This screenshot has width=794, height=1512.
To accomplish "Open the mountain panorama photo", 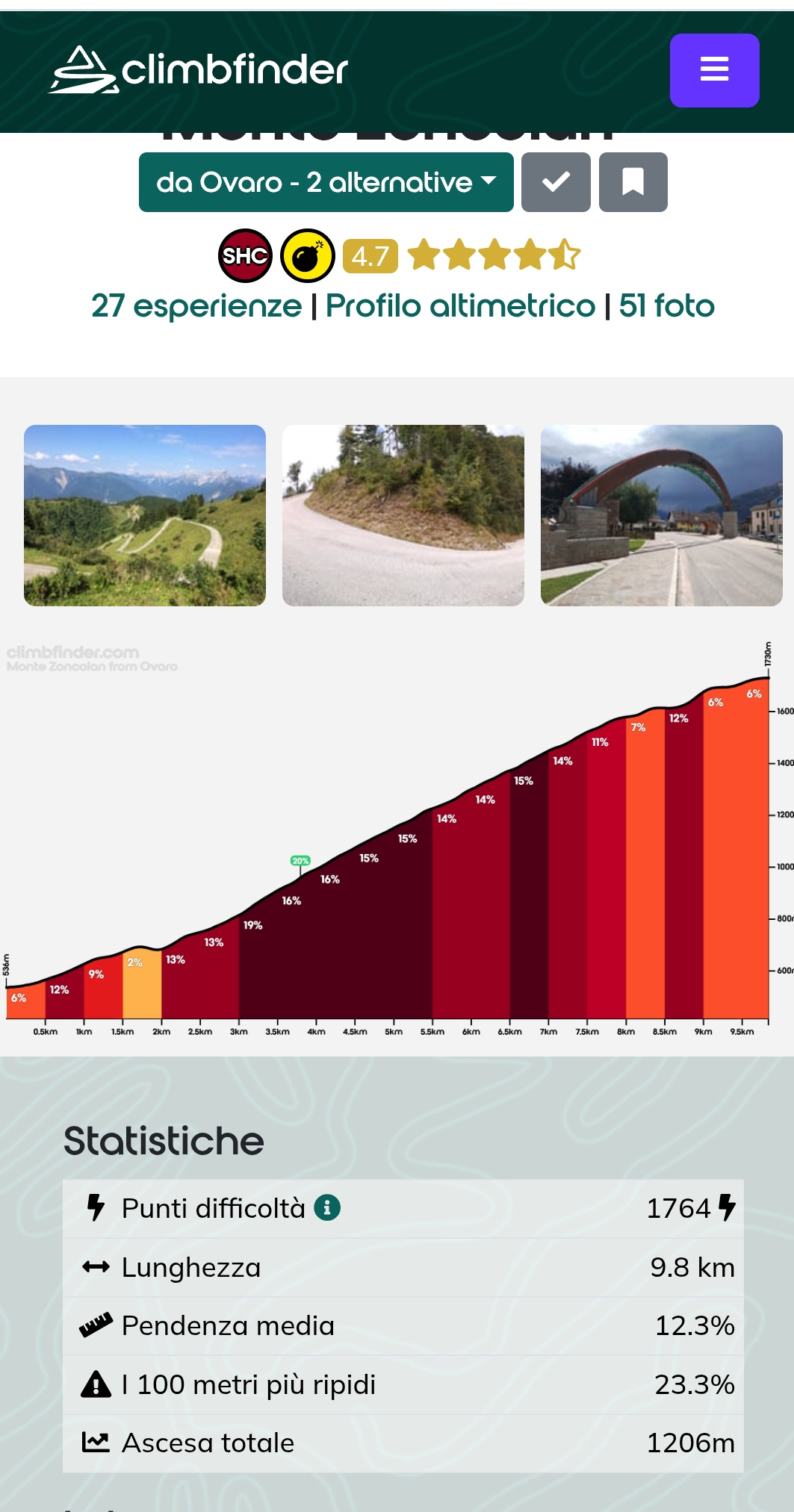I will click(145, 515).
